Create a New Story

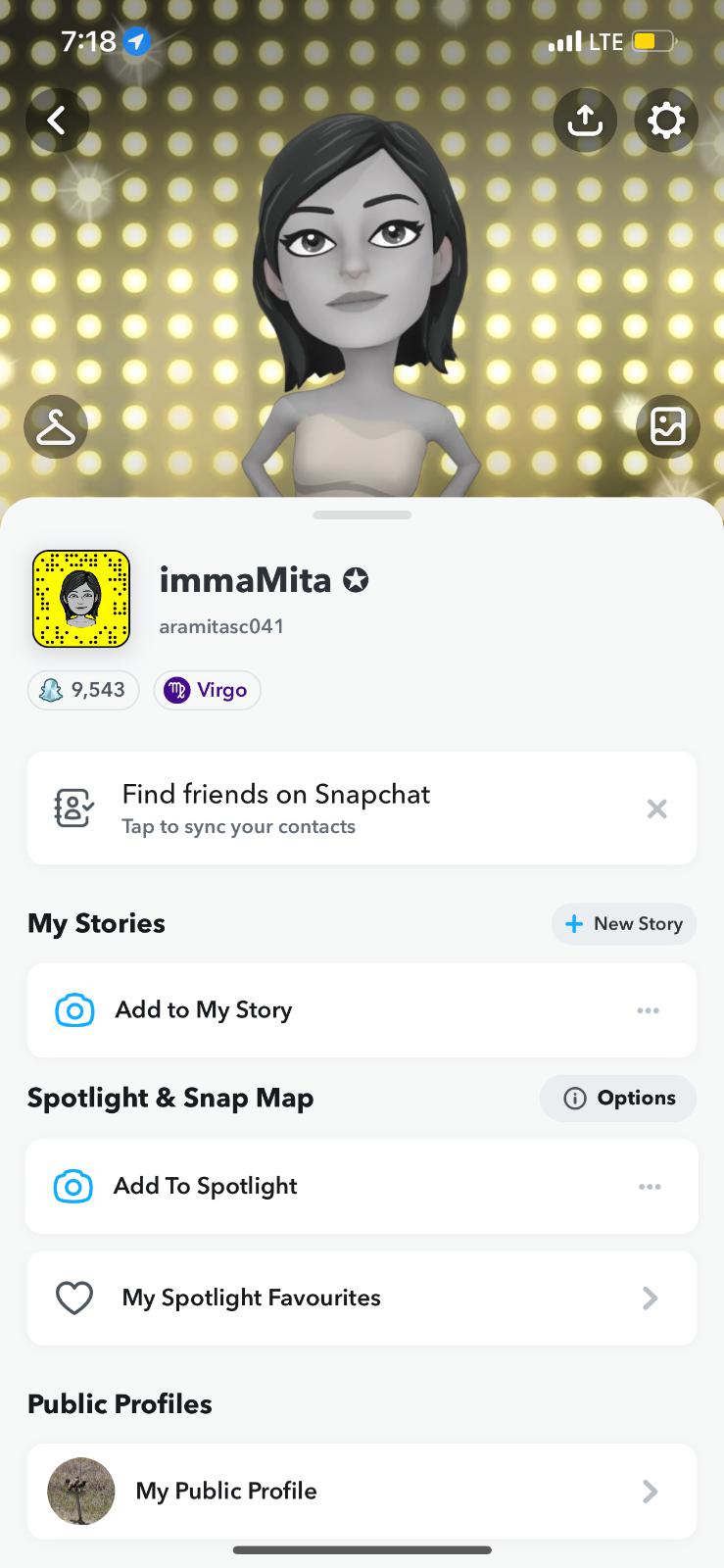click(x=624, y=924)
